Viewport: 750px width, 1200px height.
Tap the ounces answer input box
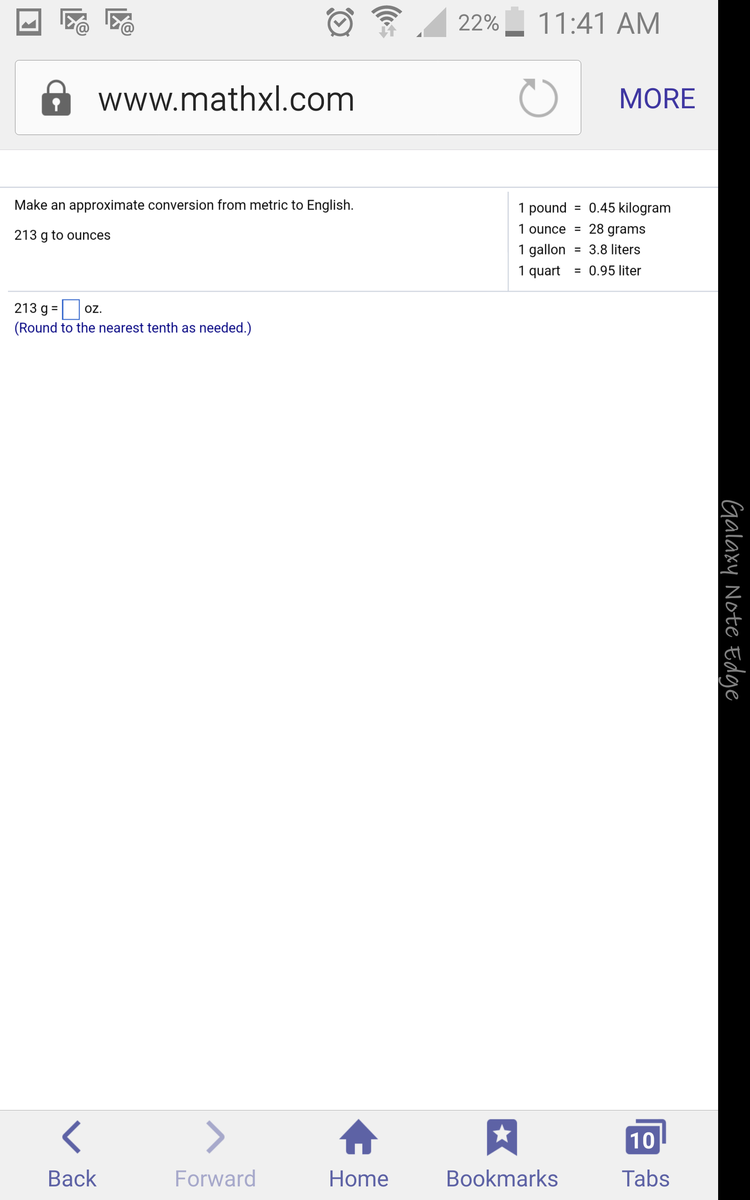click(71, 309)
